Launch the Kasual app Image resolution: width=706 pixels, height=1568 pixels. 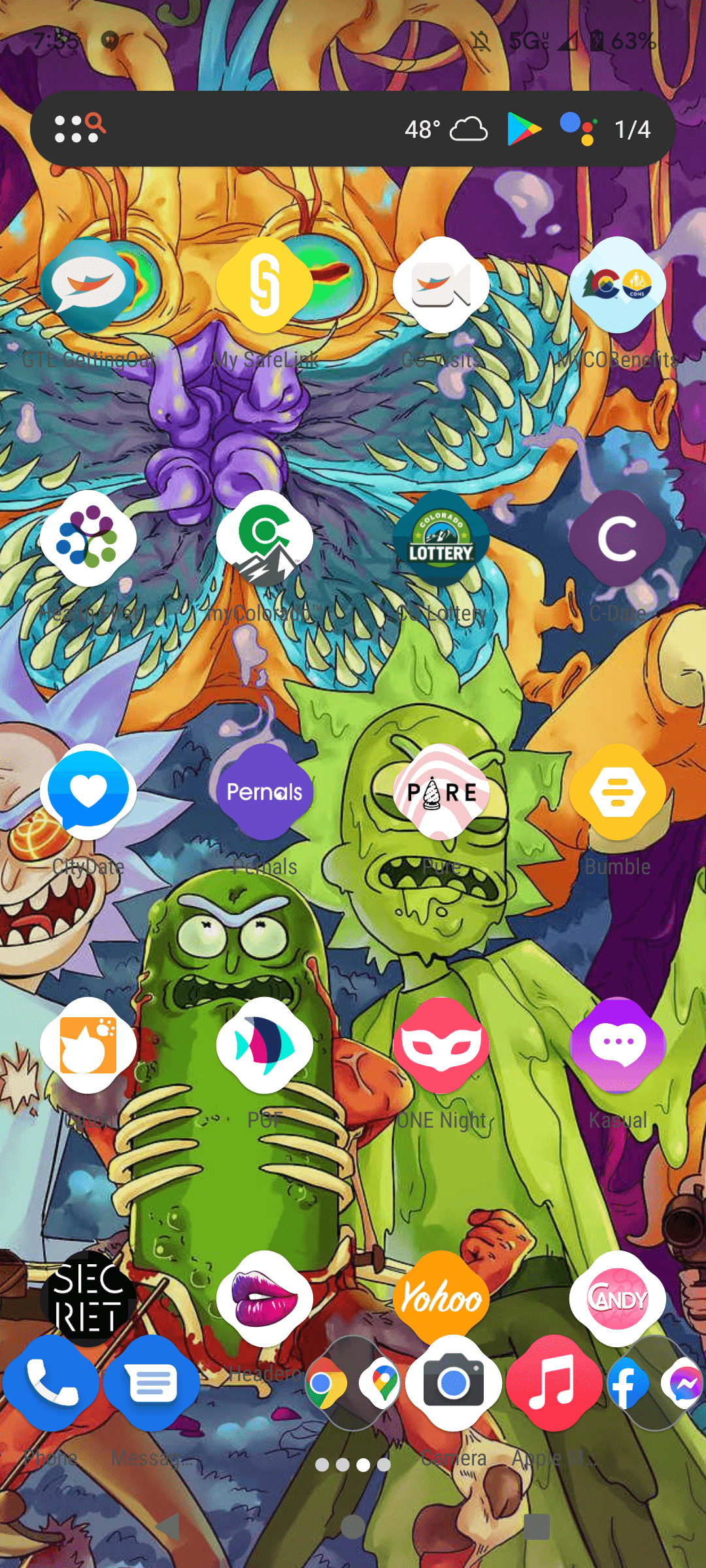tap(618, 1045)
